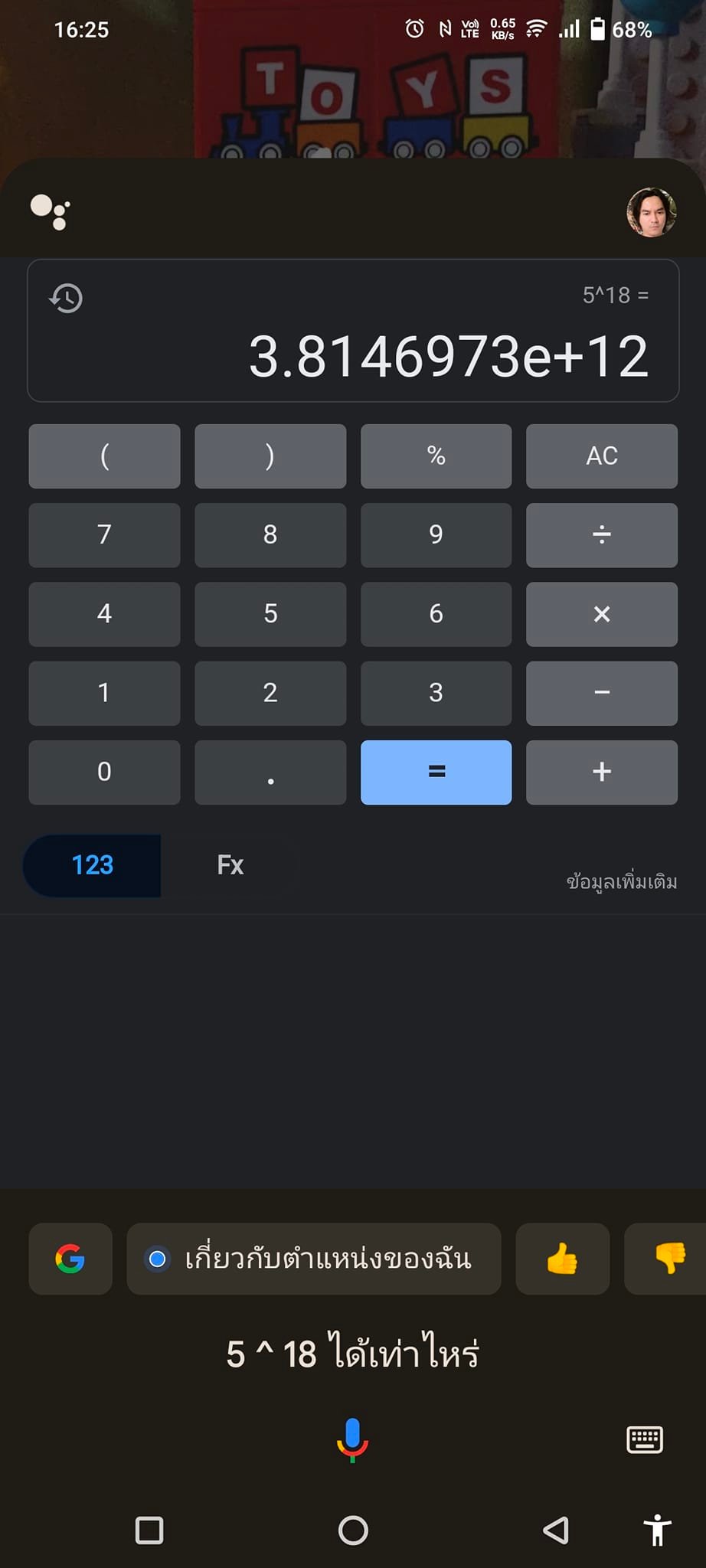The image size is (706, 1568).
Task: Switch to the Fx functions tab
Action: click(230, 865)
